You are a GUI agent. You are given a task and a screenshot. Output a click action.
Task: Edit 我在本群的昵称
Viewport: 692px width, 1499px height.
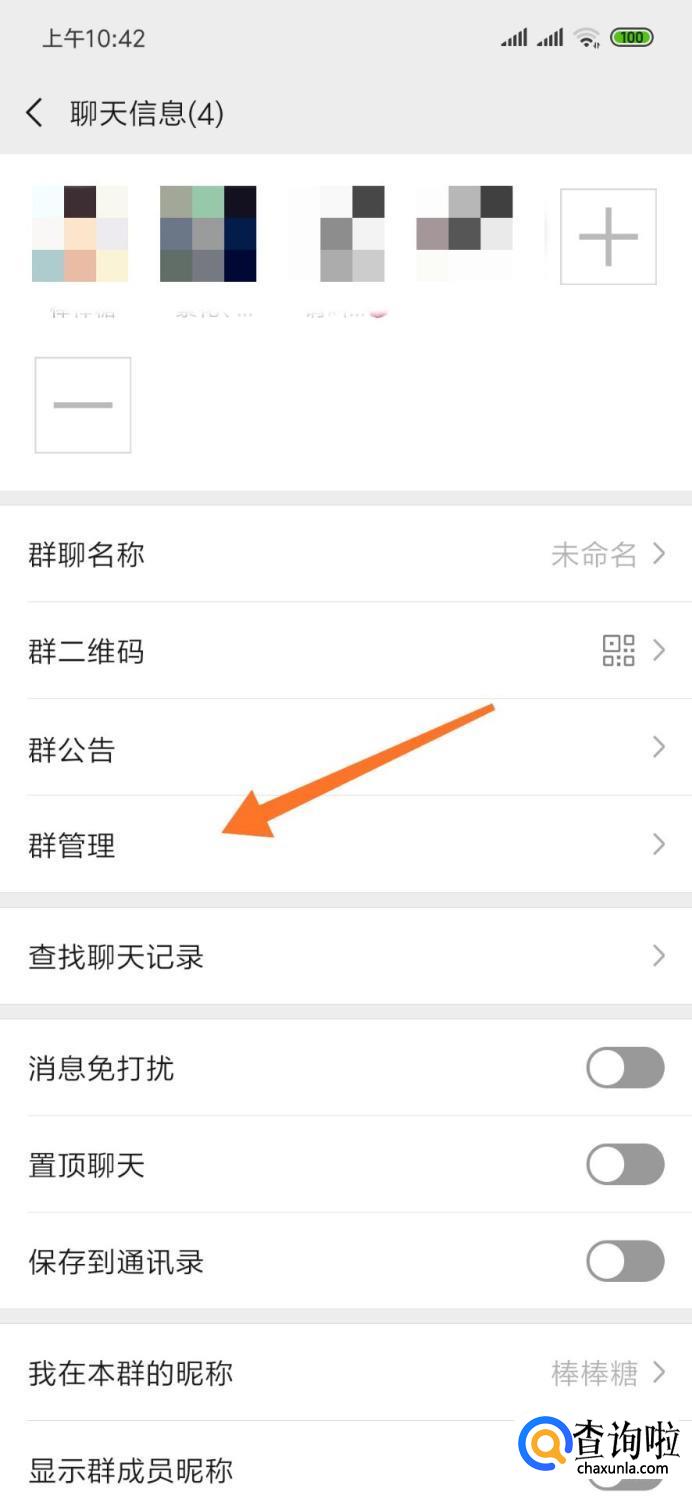(346, 1373)
